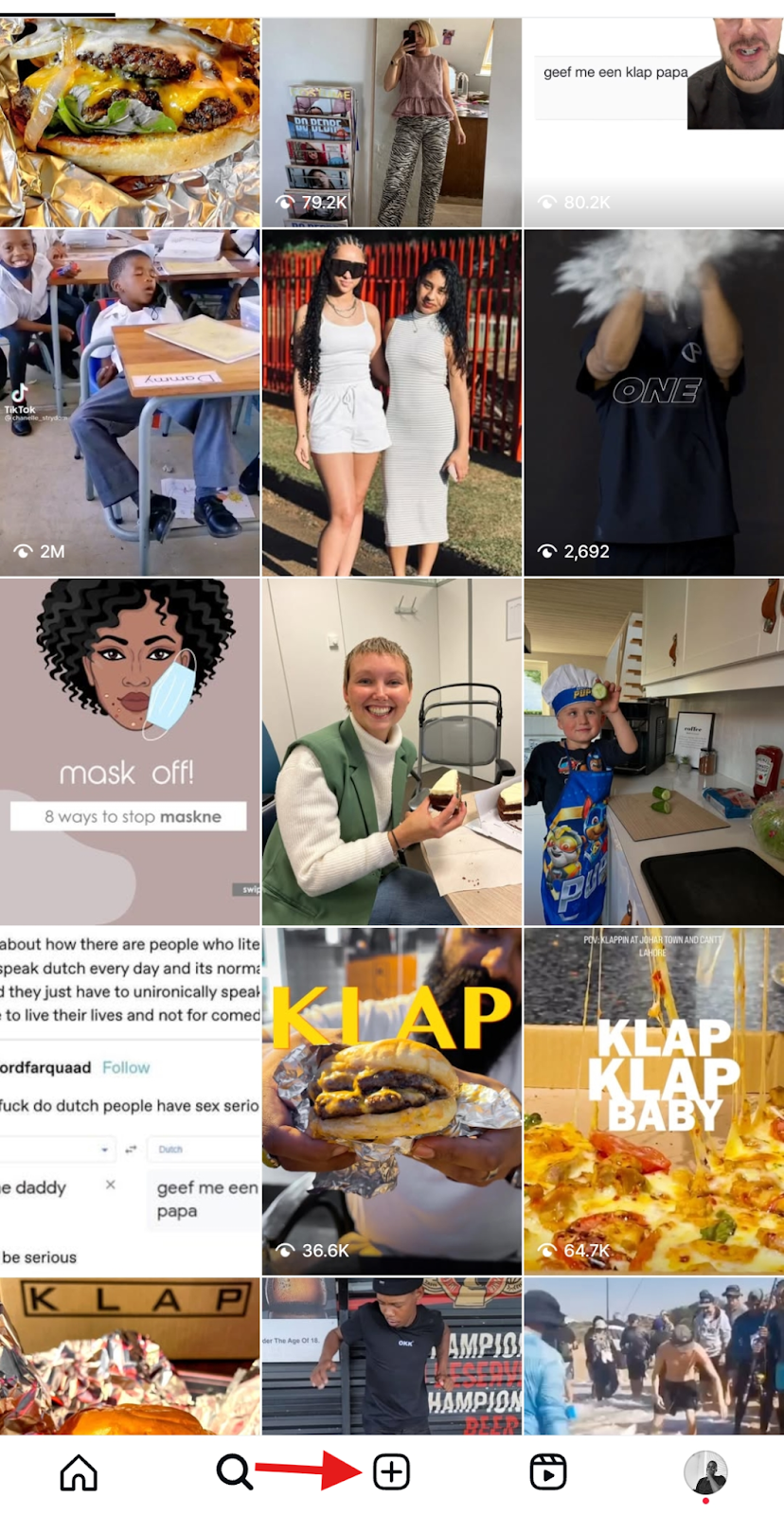Open the ONE shirt powder reel
The width and height of the screenshot is (784, 1515).
[x=653, y=402]
